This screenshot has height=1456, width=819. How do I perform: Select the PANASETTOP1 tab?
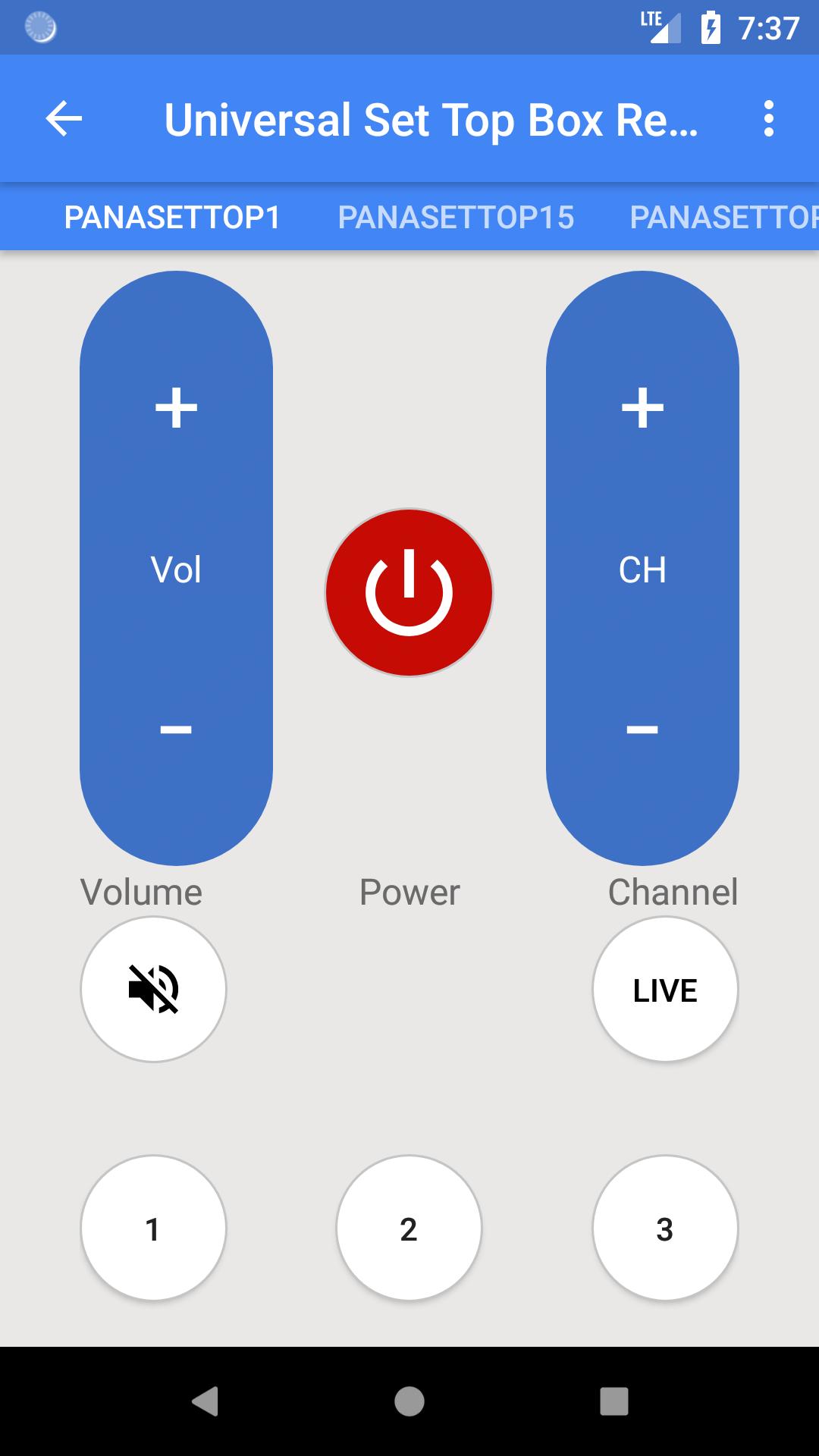(172, 218)
